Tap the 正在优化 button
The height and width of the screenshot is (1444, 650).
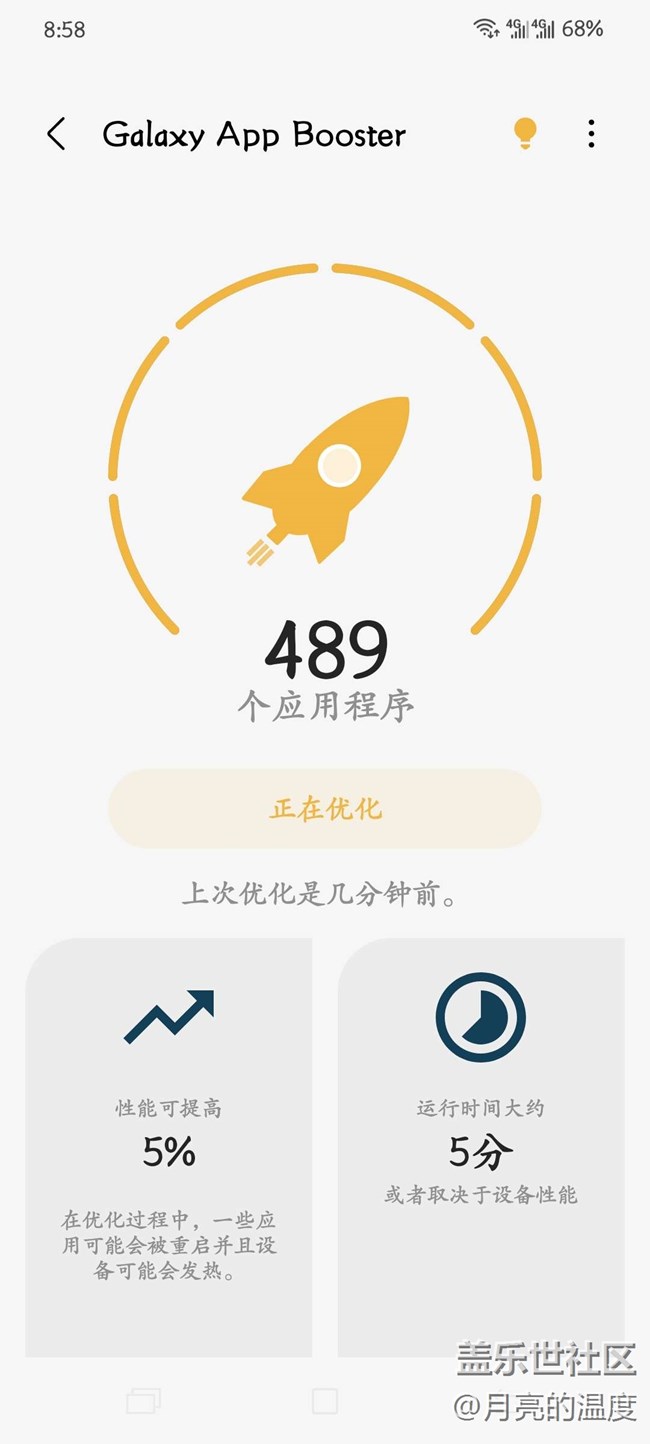(x=325, y=809)
